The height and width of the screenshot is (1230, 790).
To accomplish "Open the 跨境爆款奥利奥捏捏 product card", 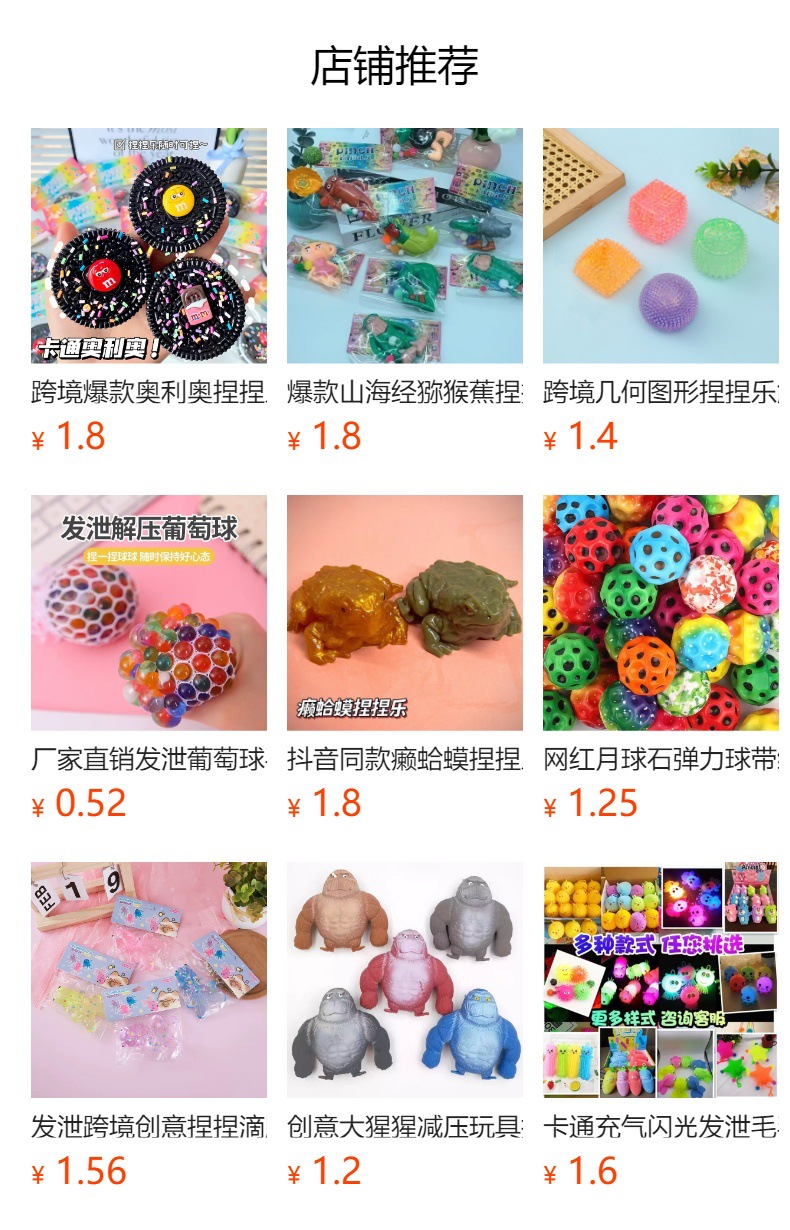I will [x=149, y=246].
